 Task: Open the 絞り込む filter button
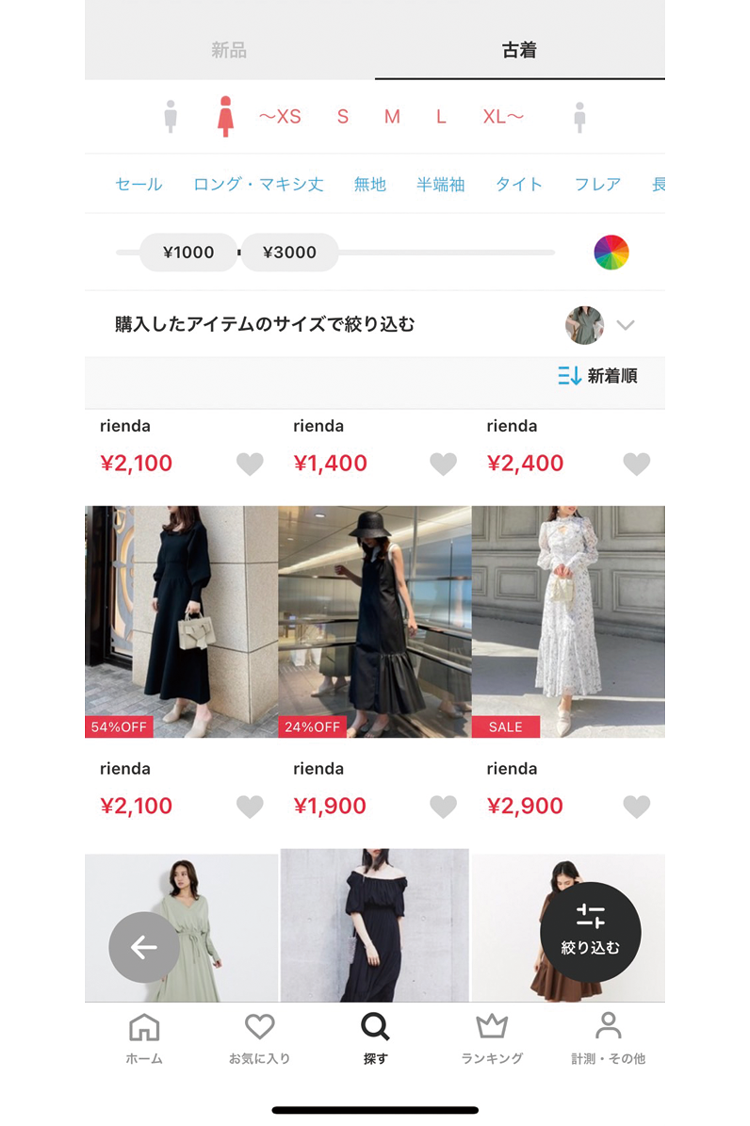pos(590,931)
